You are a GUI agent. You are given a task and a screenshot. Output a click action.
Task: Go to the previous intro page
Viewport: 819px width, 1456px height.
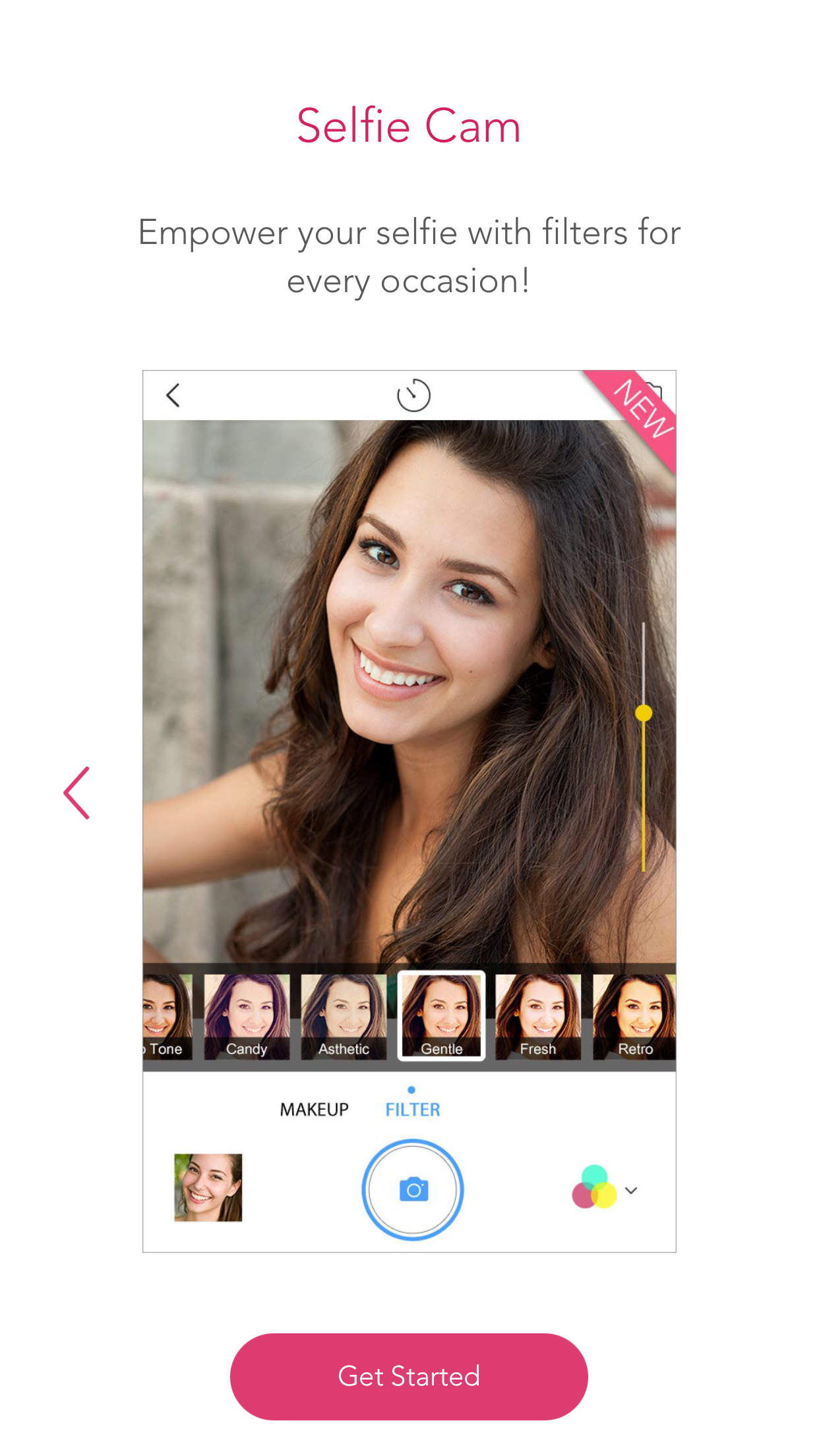pos(77,793)
